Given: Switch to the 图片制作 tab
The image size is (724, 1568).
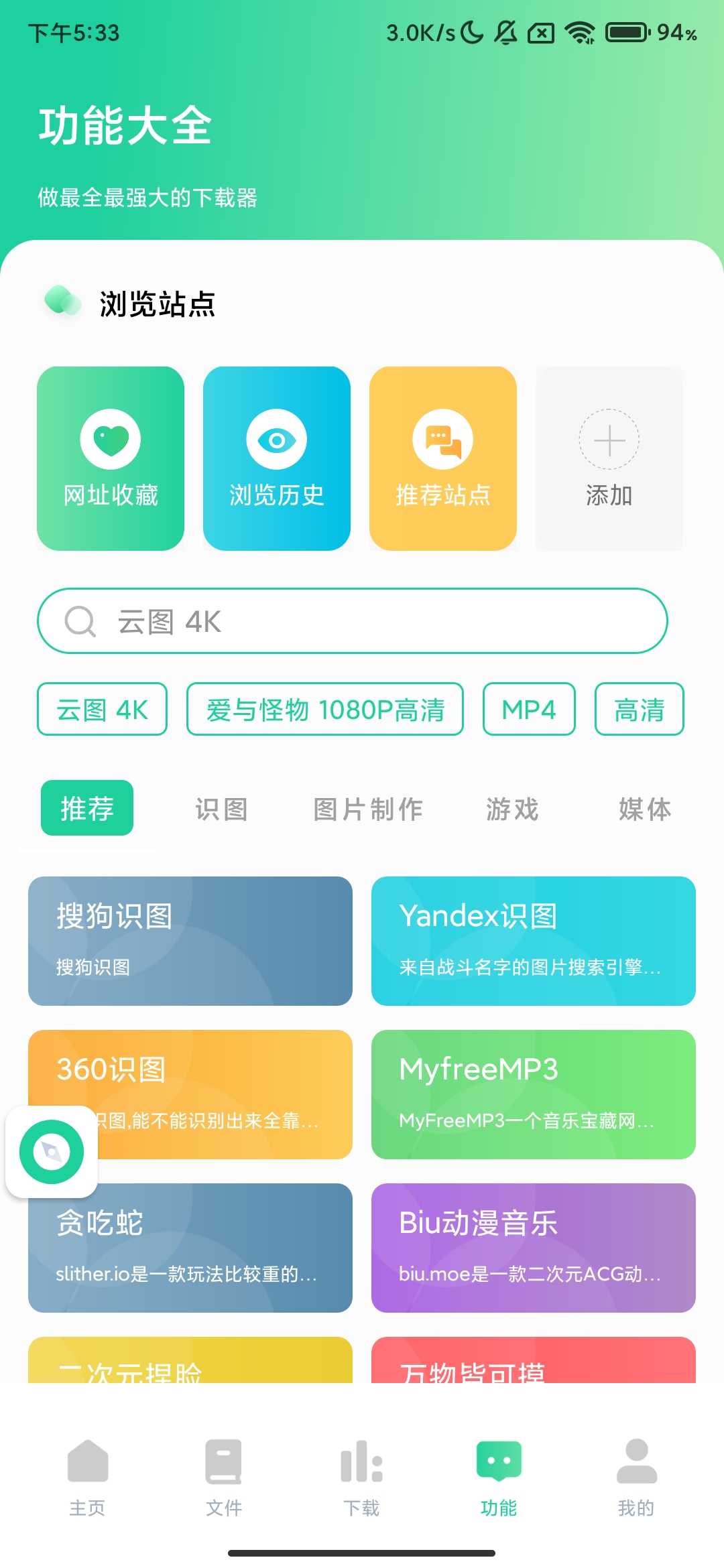Looking at the screenshot, I should point(368,809).
